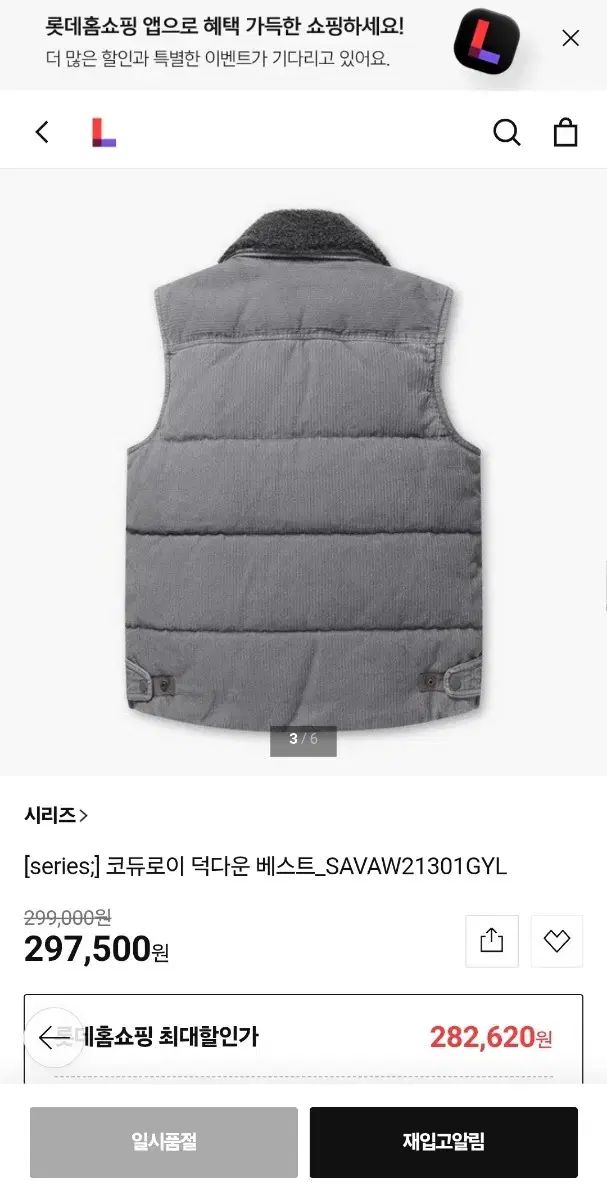Open the 시리즈 brand page
The height and width of the screenshot is (1200, 607).
click(x=56, y=815)
